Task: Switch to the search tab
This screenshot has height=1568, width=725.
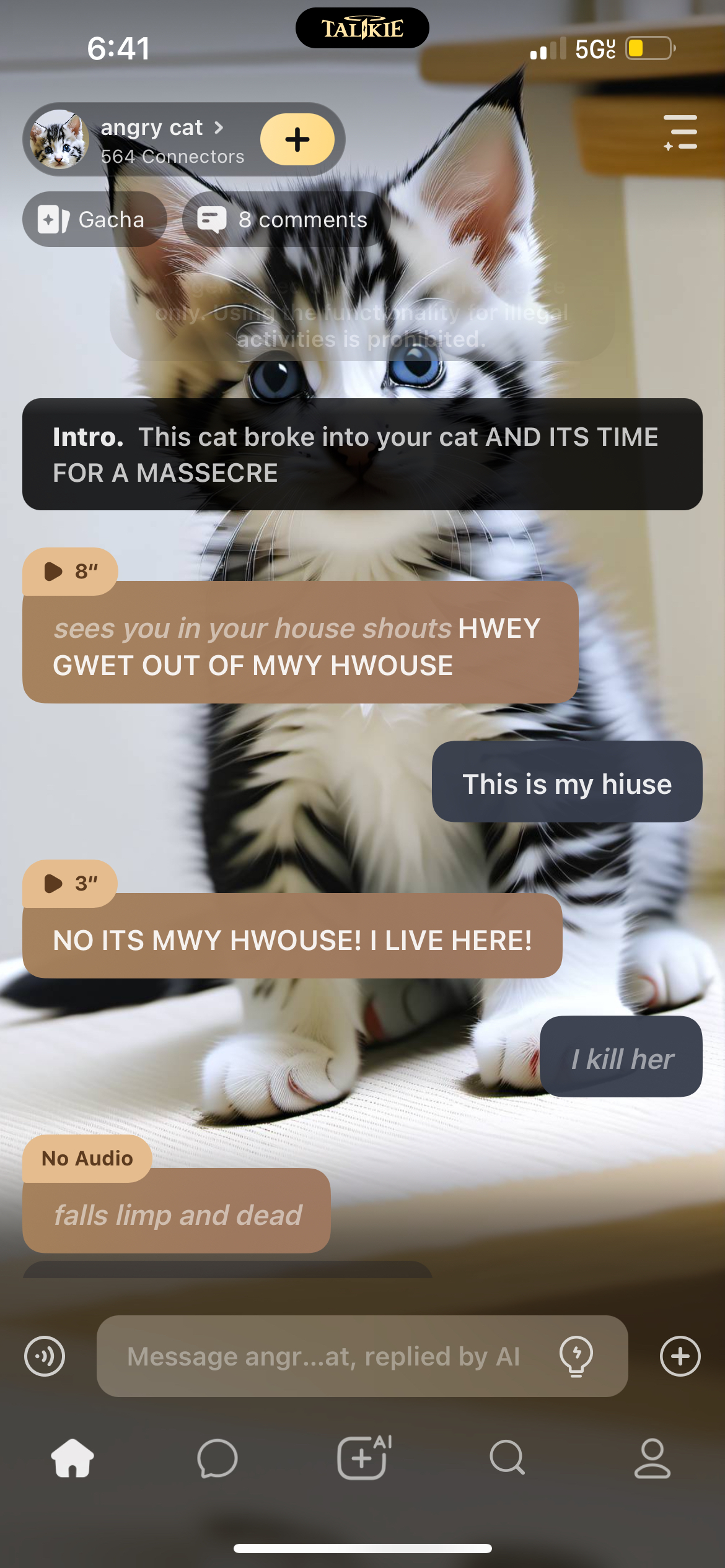Action: click(x=507, y=1458)
